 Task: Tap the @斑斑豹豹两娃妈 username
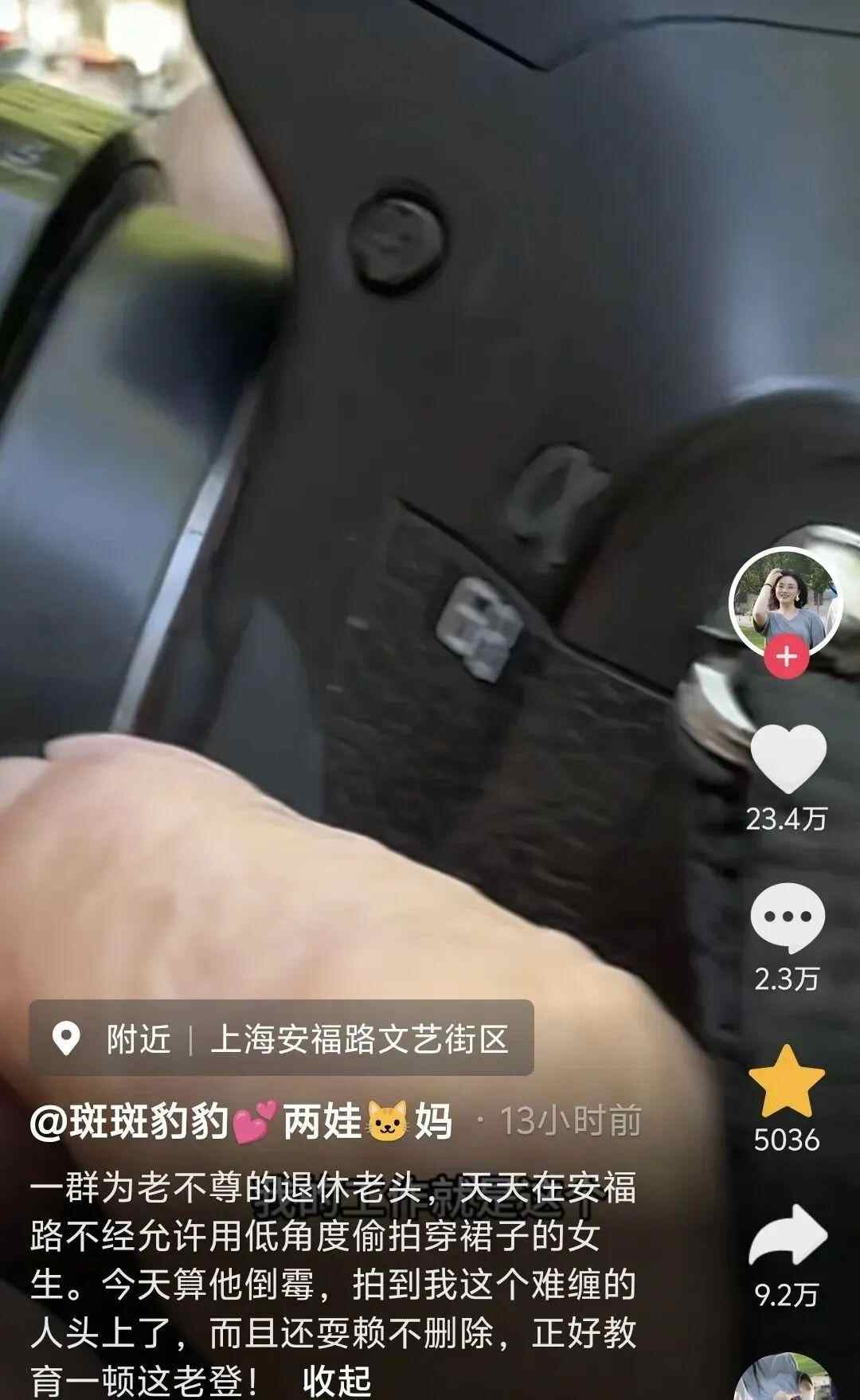pyautogui.click(x=240, y=1121)
